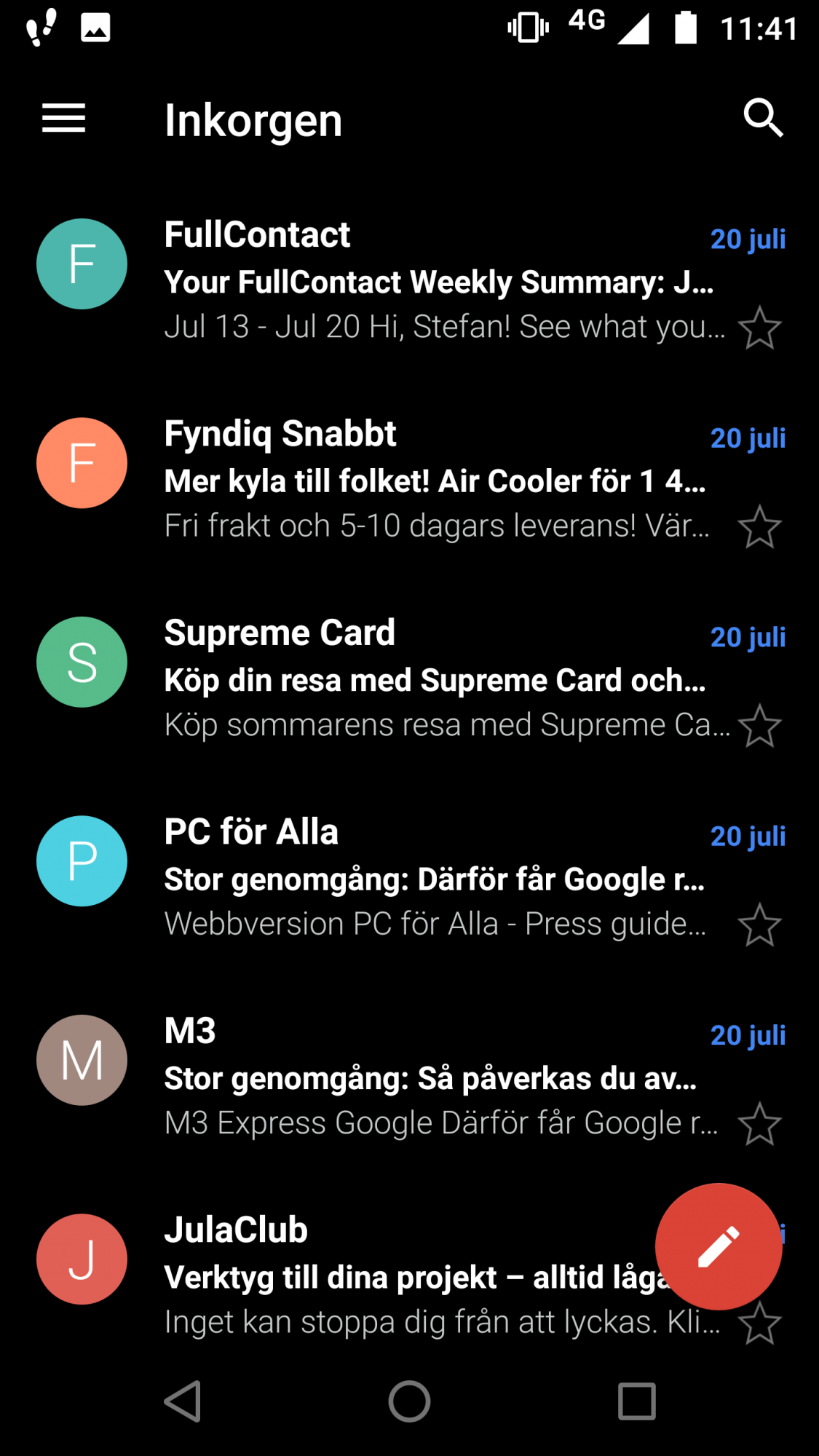Image resolution: width=819 pixels, height=1456 pixels.
Task: Star the M3 email
Action: pos(759,1123)
